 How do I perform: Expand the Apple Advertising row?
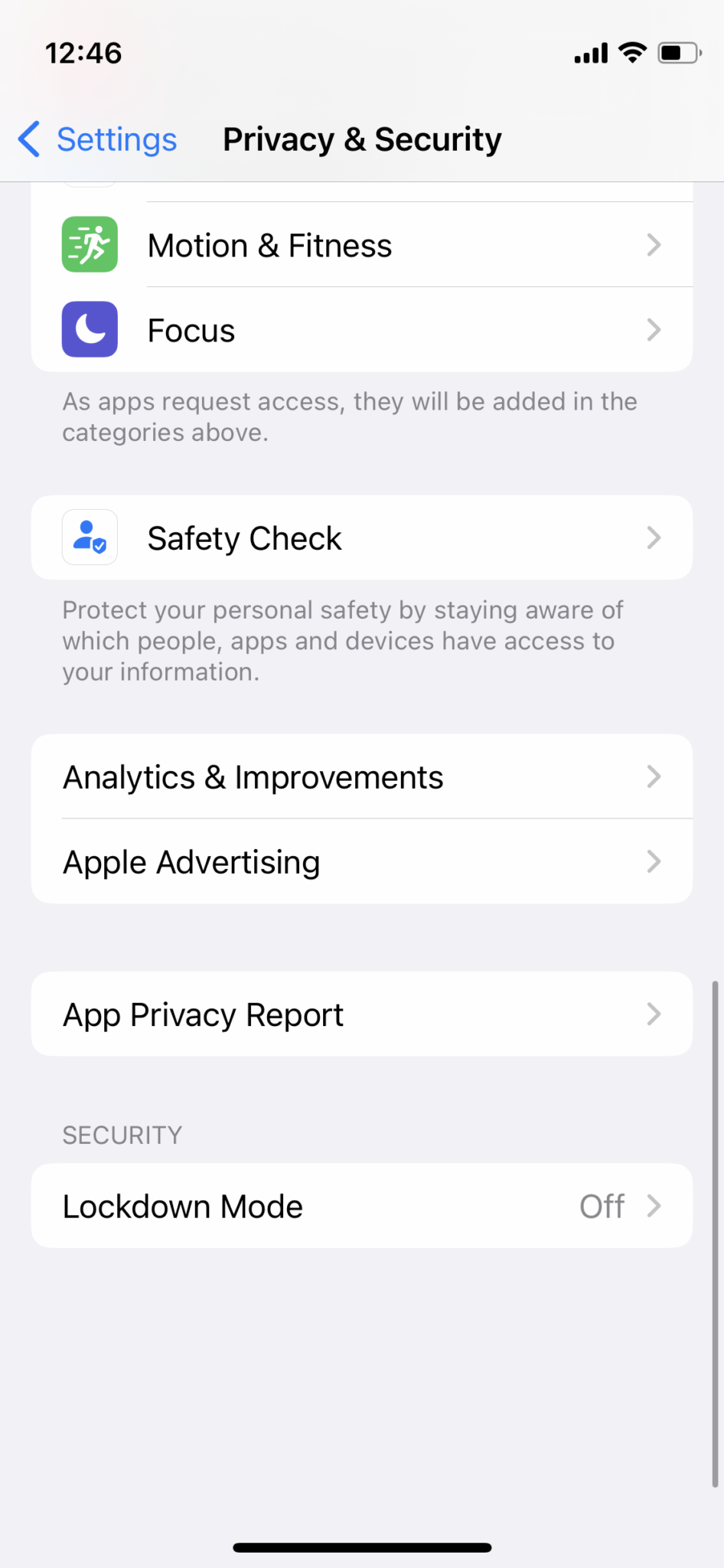[361, 861]
